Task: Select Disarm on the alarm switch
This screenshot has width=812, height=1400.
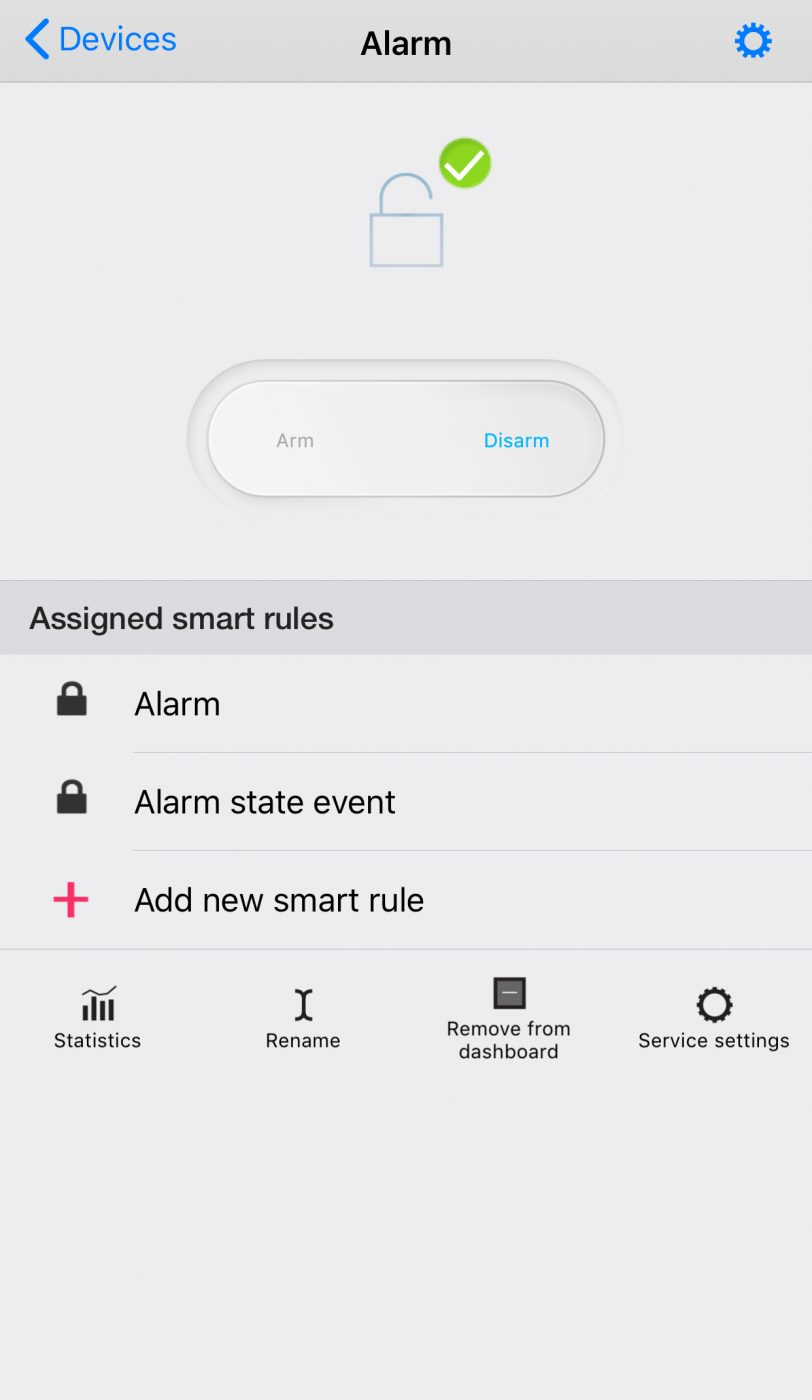Action: point(516,440)
